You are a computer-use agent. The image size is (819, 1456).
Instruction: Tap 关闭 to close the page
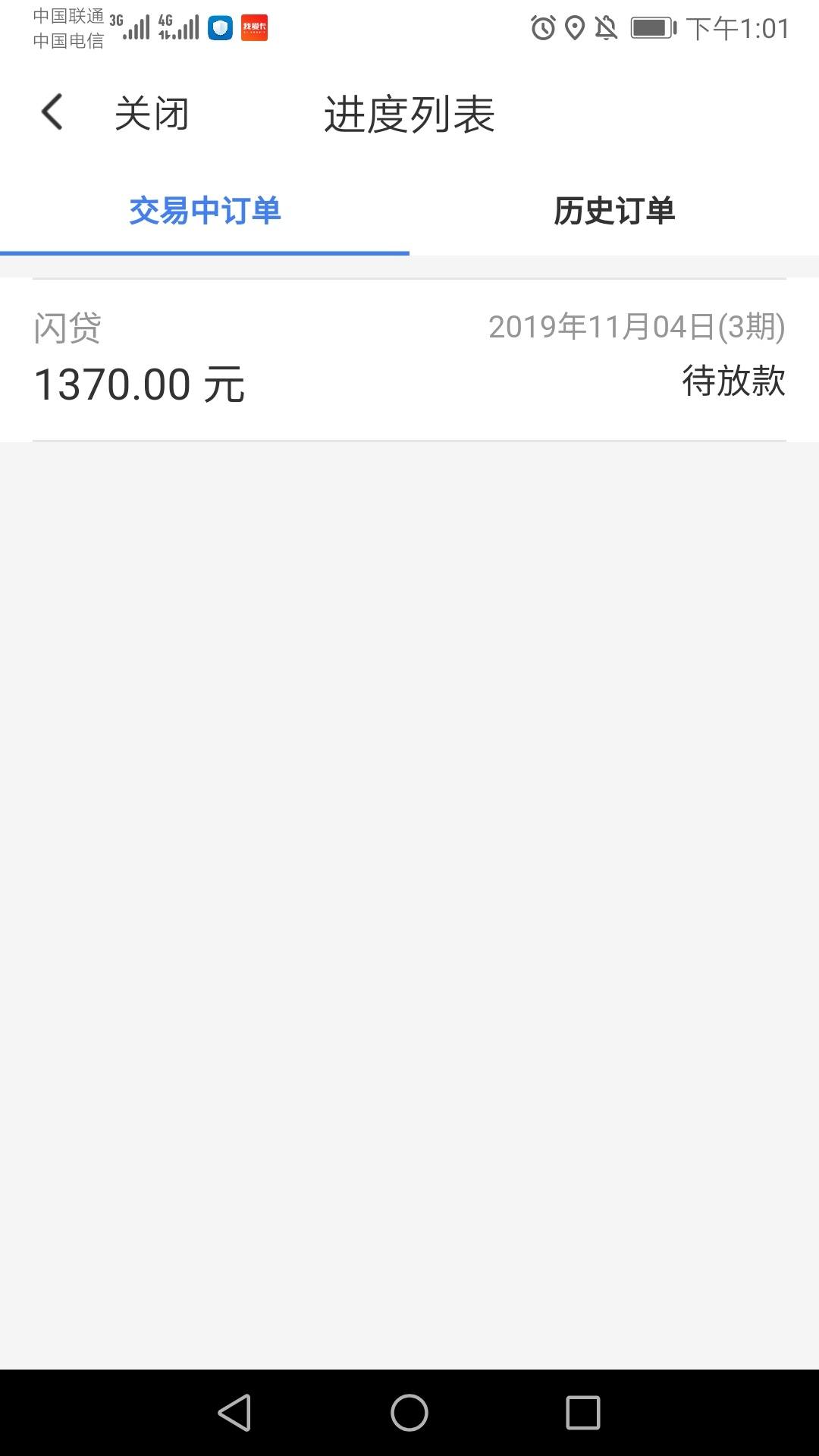(152, 114)
